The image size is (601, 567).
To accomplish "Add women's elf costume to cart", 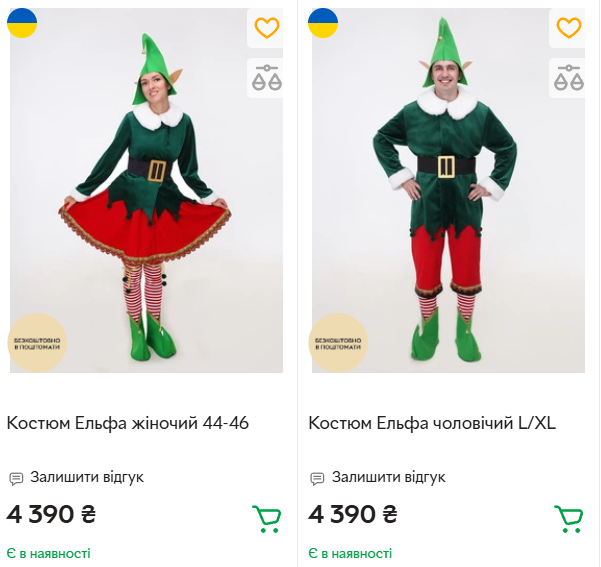I will click(266, 518).
